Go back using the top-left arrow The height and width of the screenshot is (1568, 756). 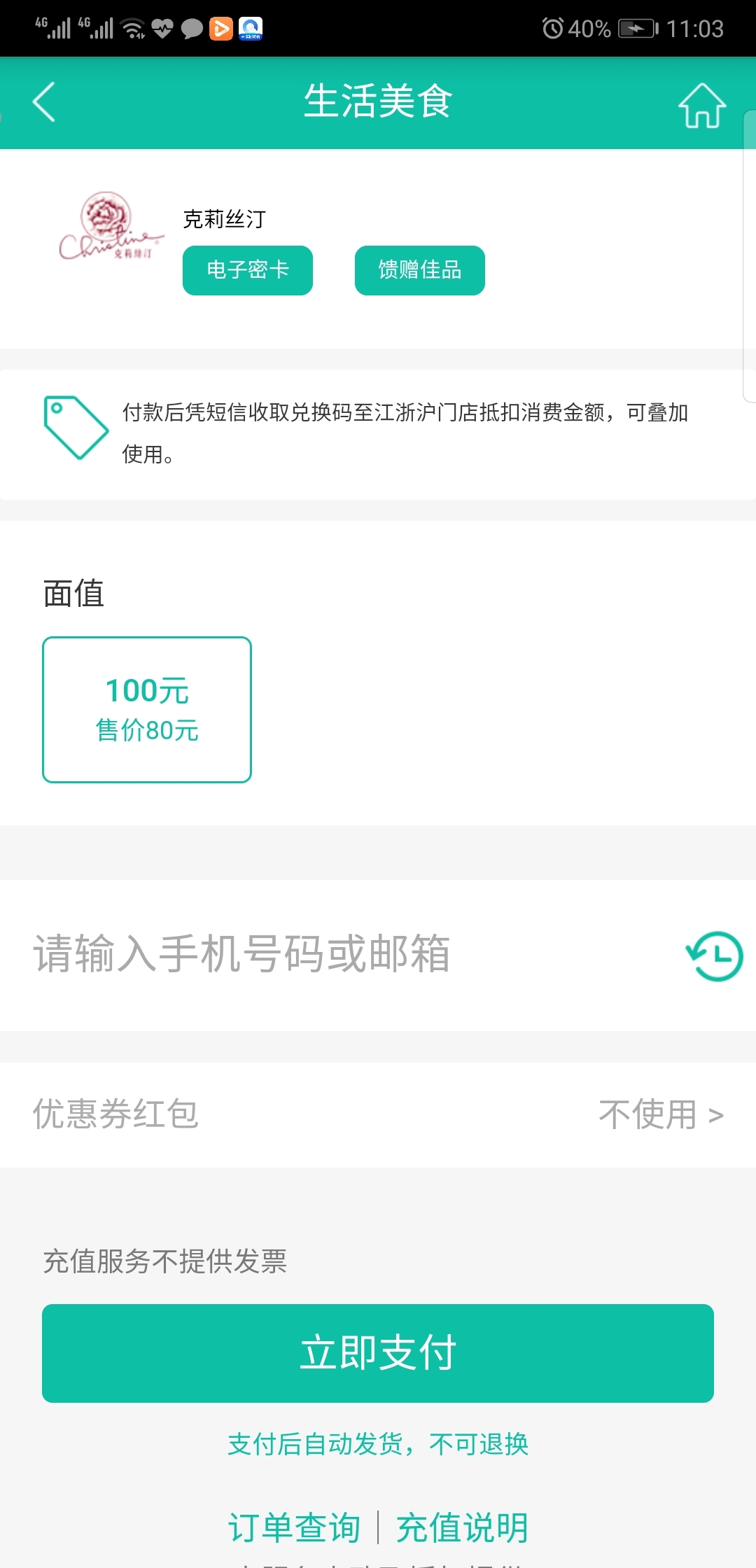[44, 102]
